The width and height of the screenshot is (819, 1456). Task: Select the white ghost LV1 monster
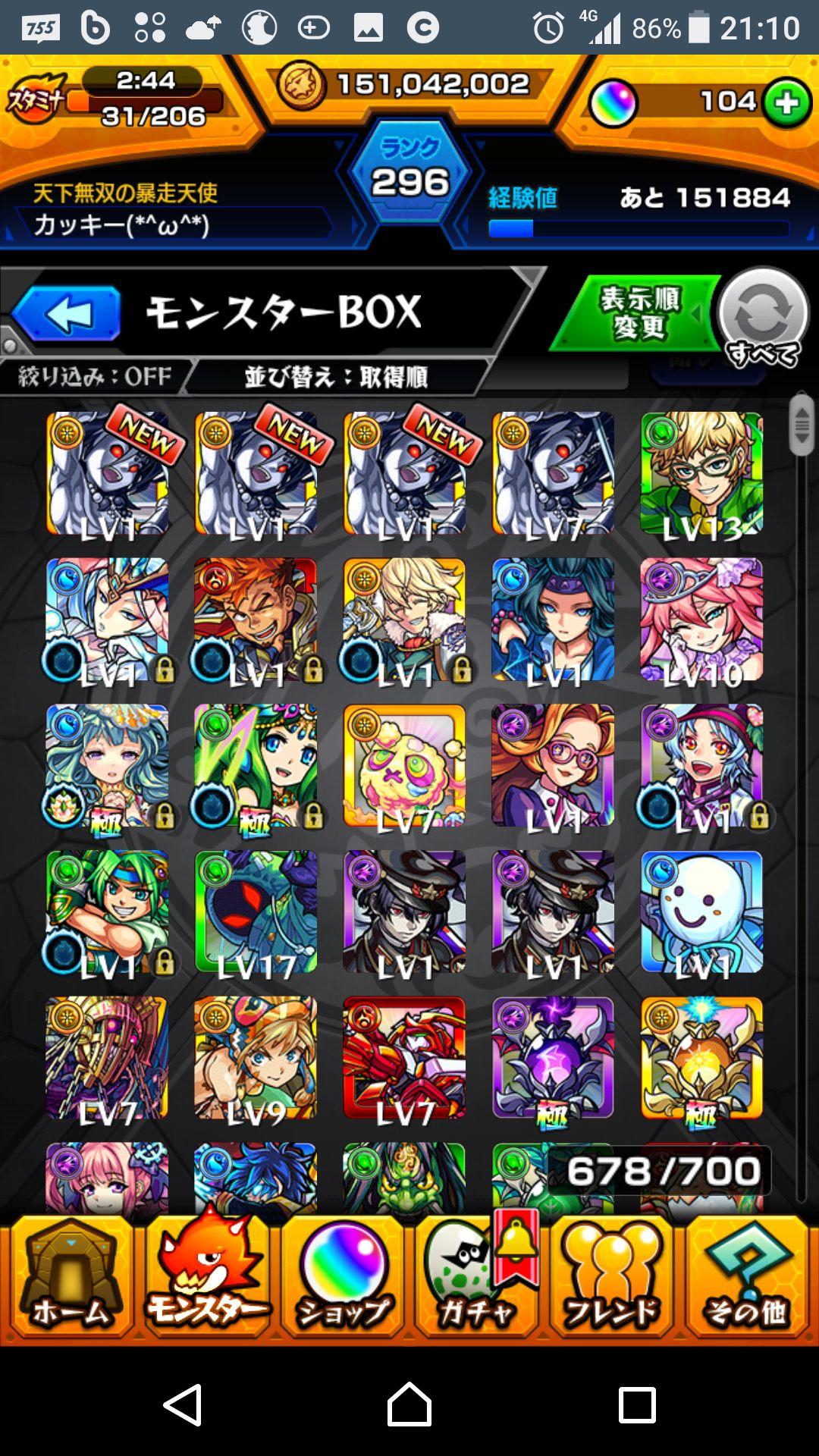click(x=701, y=912)
